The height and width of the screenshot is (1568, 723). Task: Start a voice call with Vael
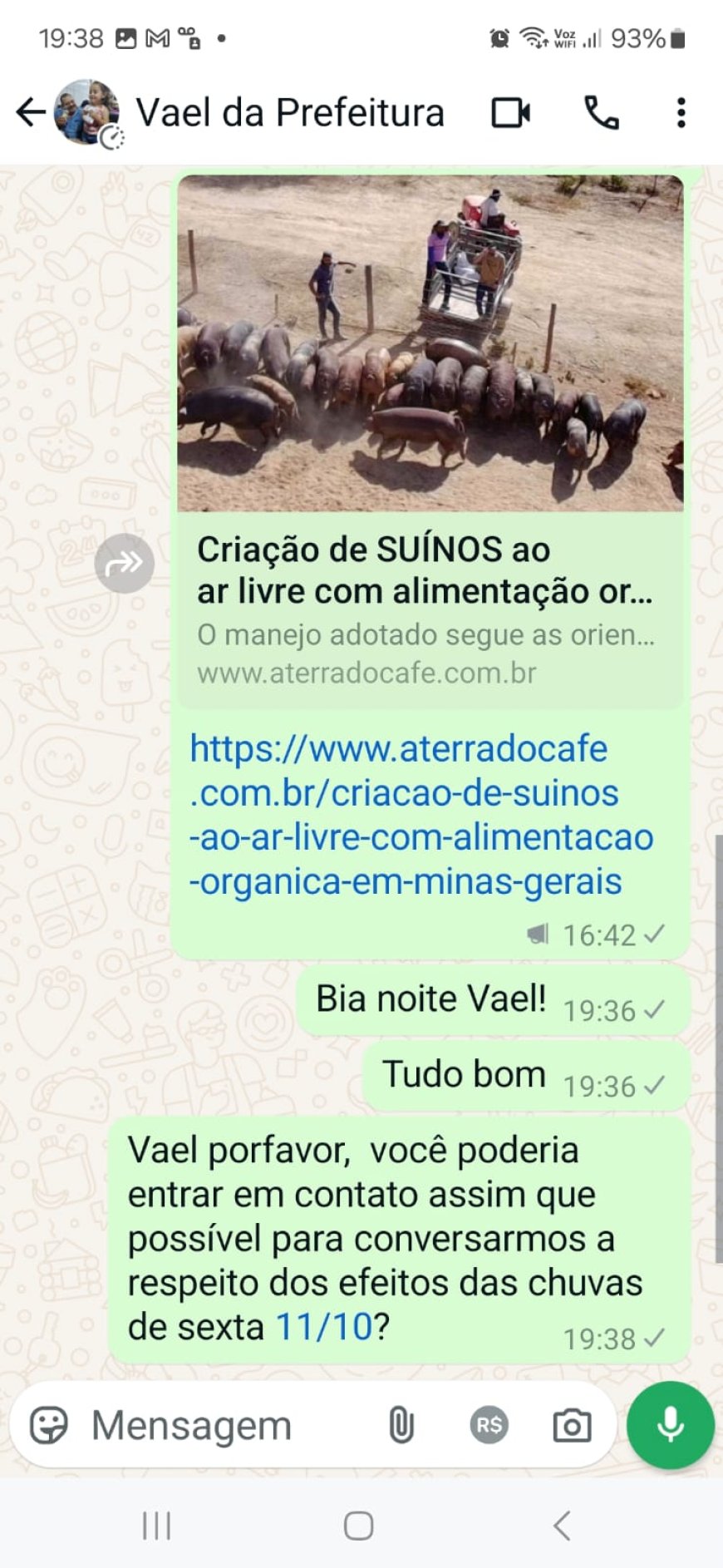[x=602, y=112]
